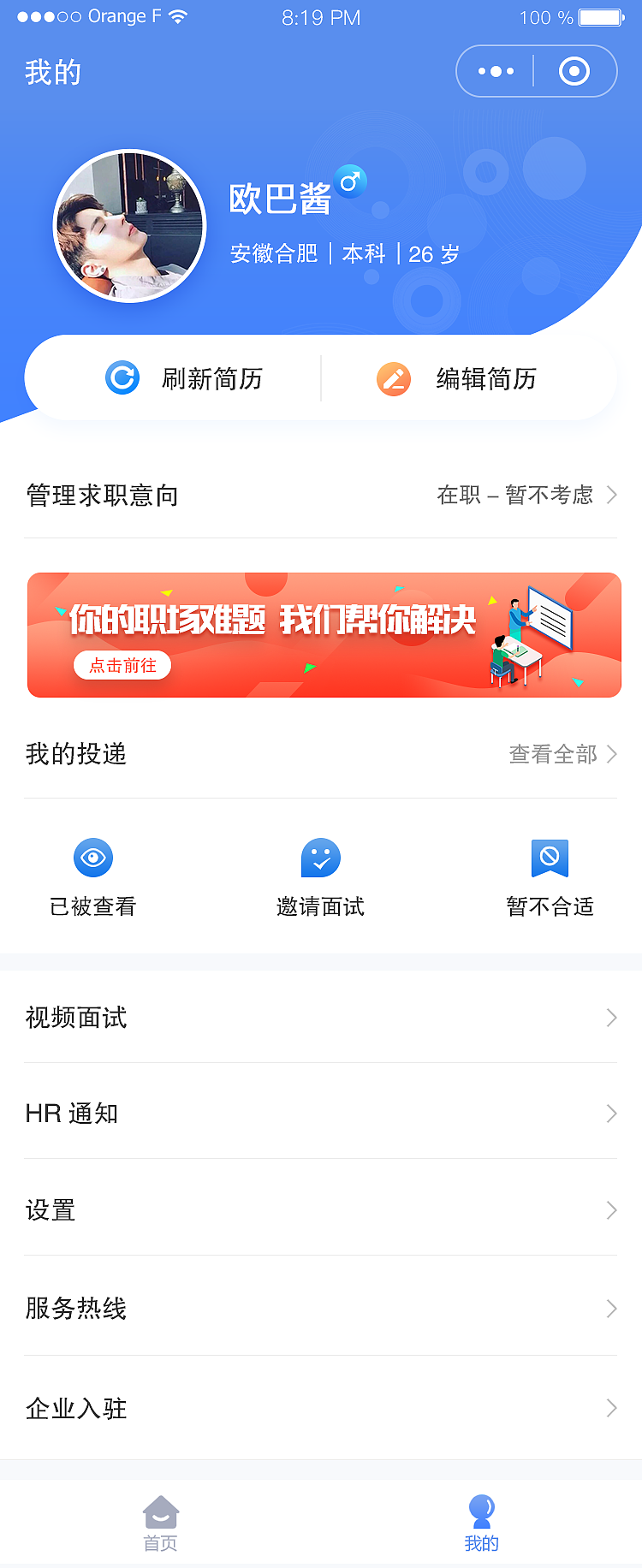The width and height of the screenshot is (642, 1568).
Task: Tap the male gender icon beside 欧巴酱
Action: click(350, 181)
